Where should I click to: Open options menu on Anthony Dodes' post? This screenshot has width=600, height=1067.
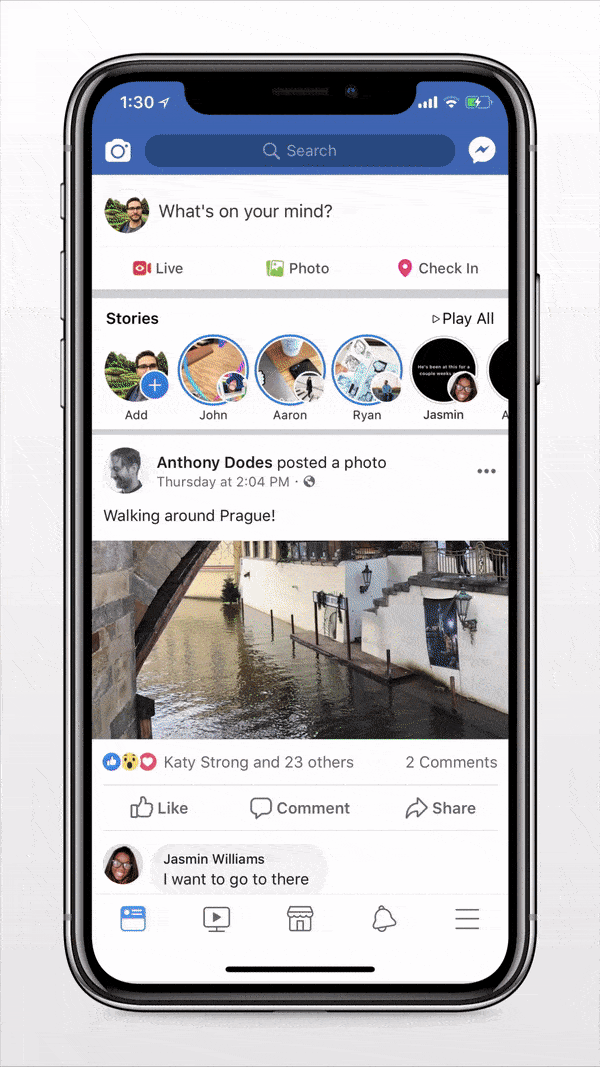coord(486,471)
